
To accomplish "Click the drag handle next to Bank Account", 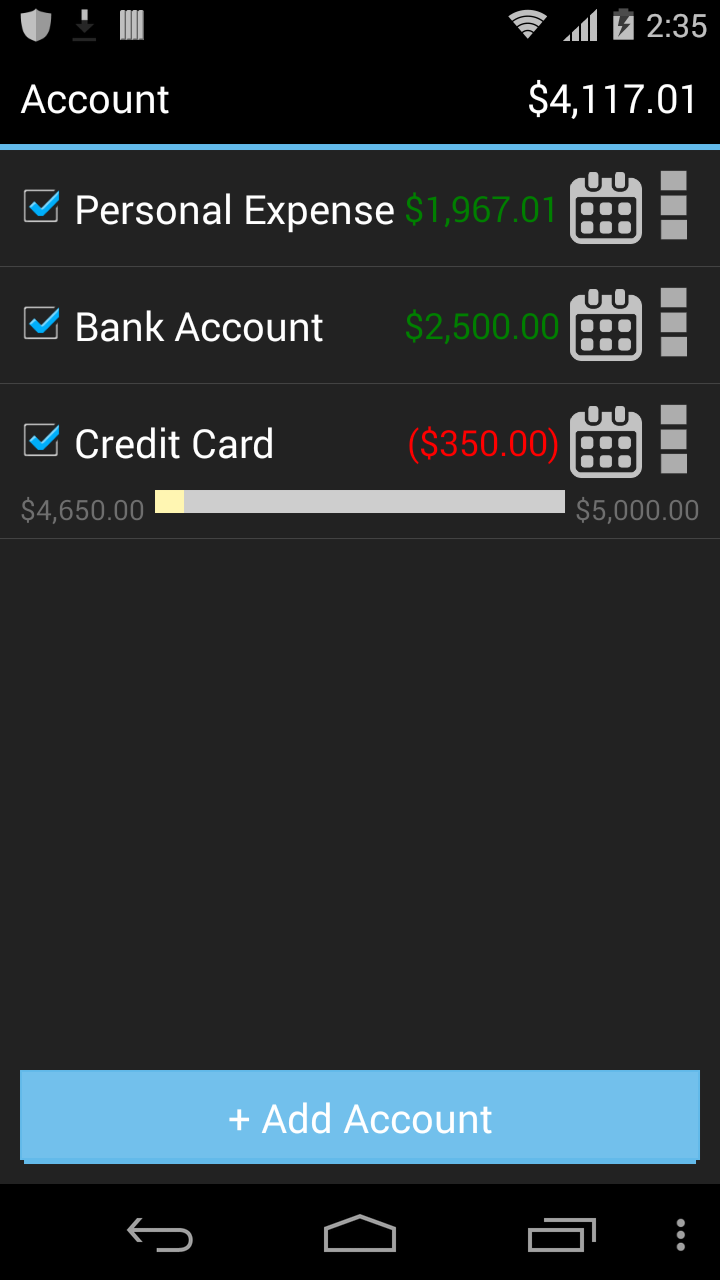I will (675, 326).
